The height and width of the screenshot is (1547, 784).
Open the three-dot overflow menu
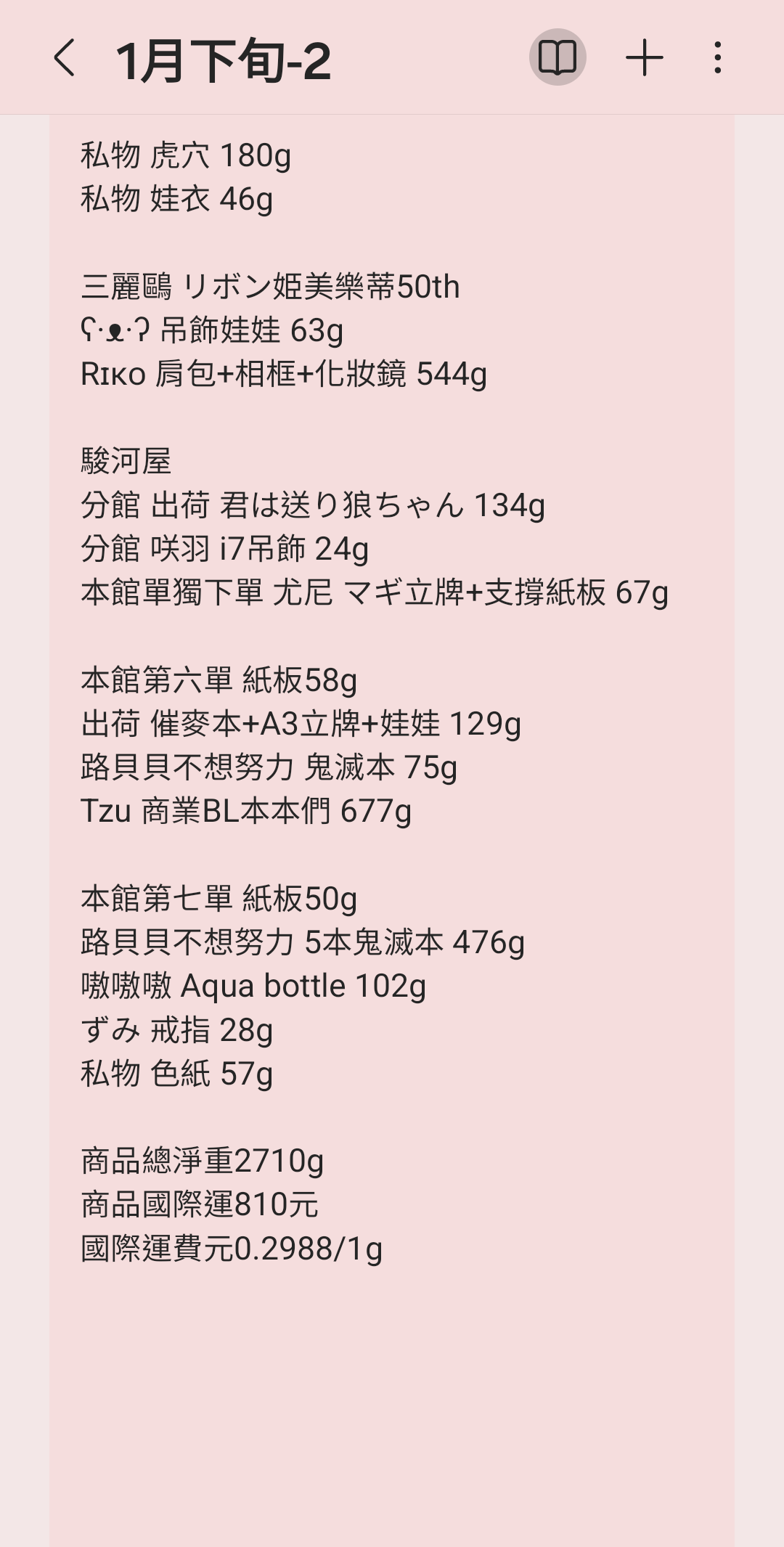tap(717, 57)
